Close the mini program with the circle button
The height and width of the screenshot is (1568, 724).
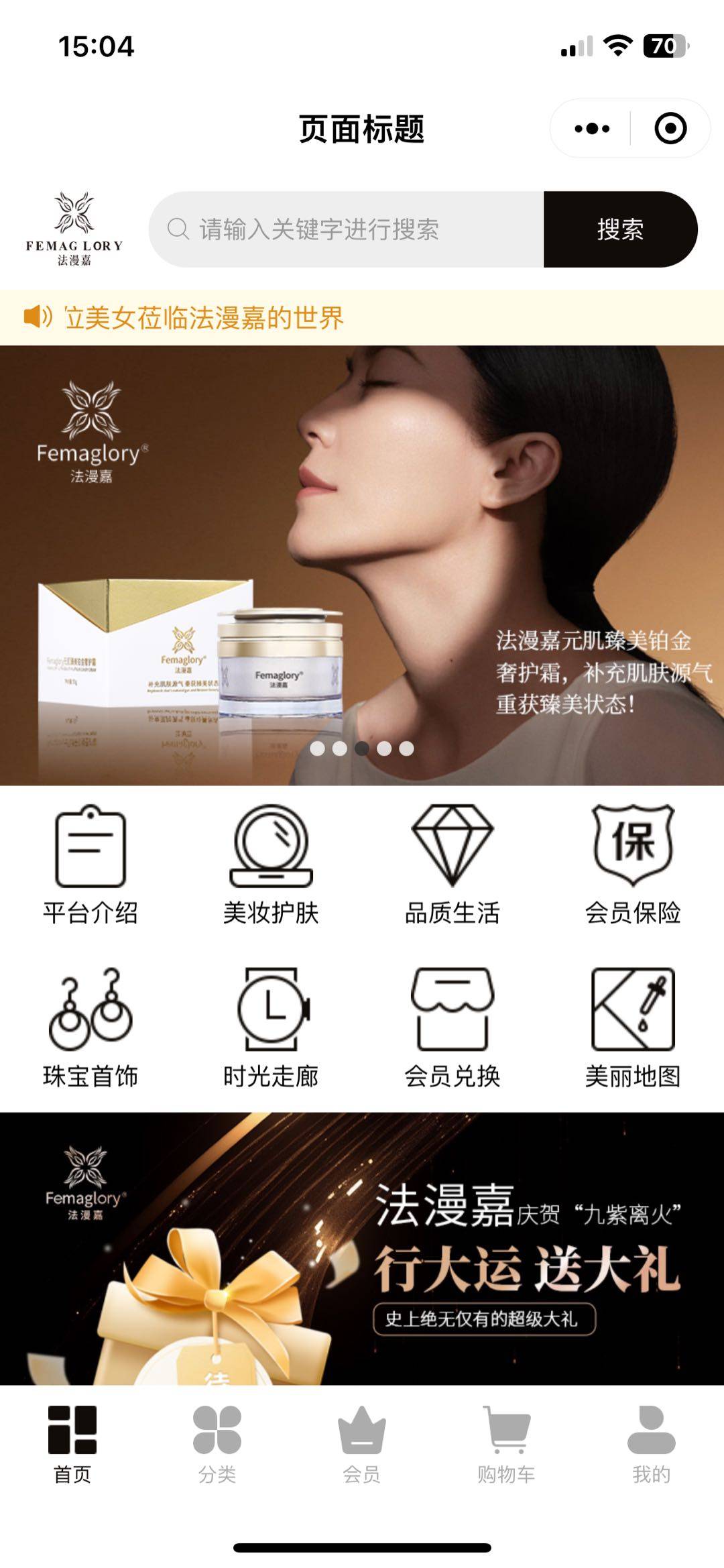pos(670,128)
